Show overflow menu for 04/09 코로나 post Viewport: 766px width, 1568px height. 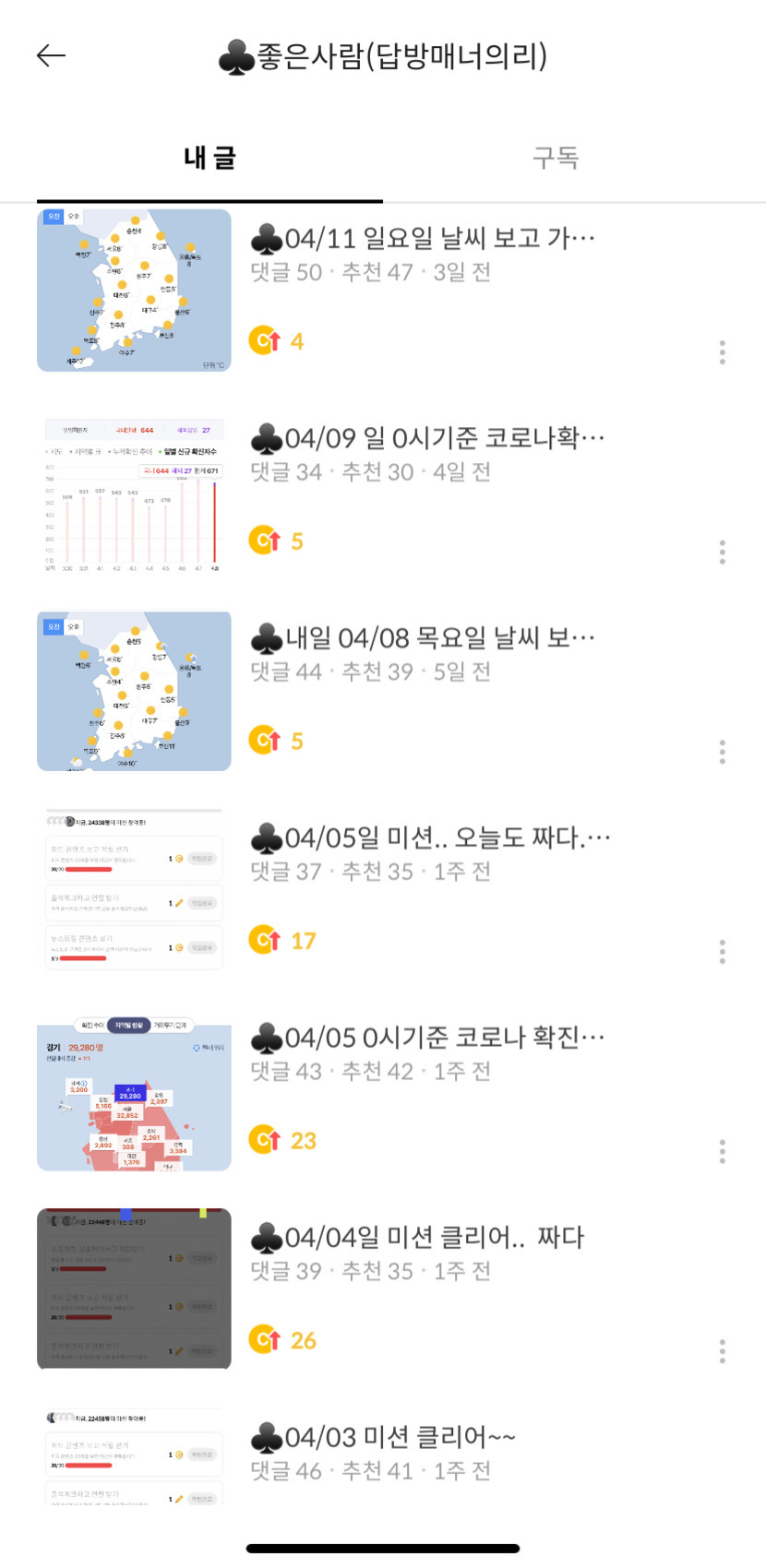[722, 552]
